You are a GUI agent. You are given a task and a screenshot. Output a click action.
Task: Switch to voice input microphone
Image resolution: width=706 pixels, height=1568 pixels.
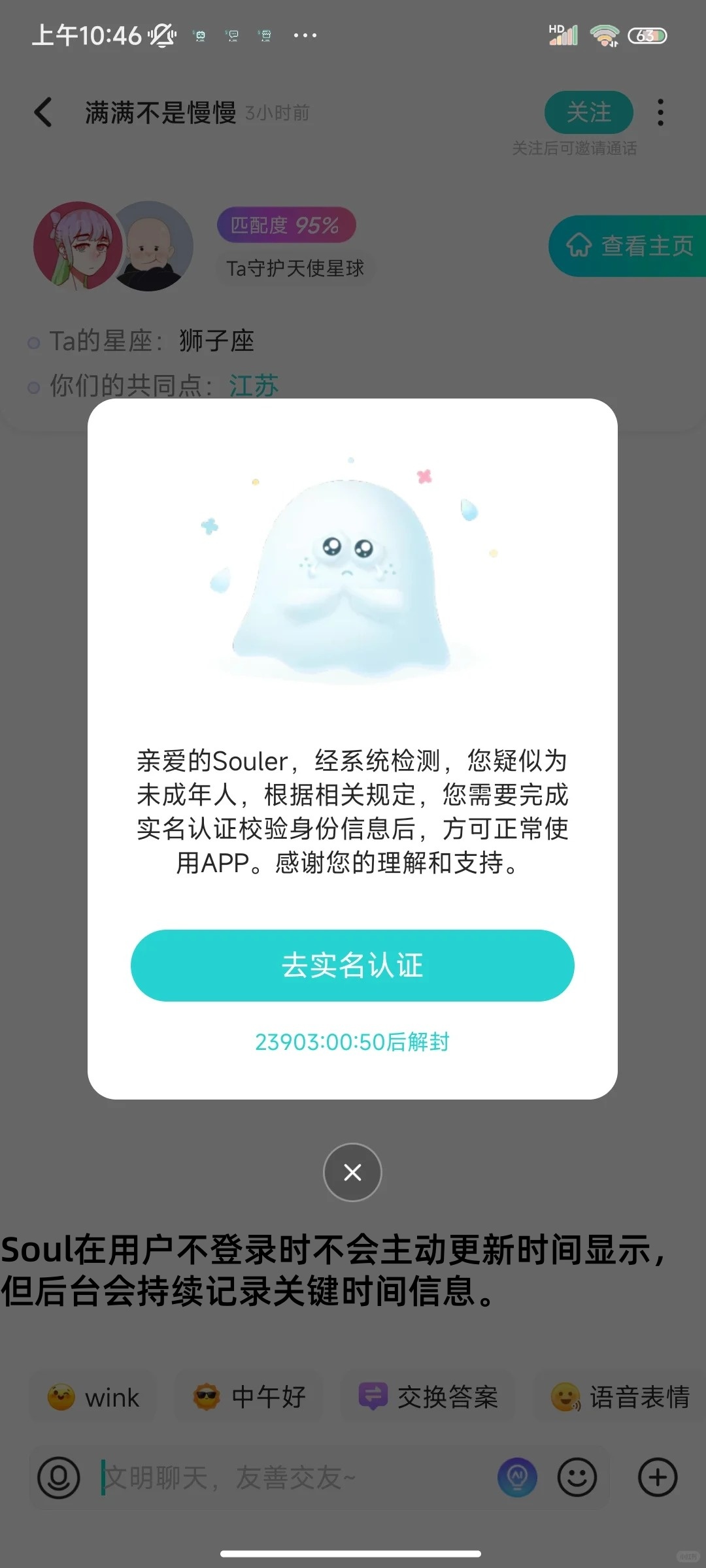coord(58,1477)
